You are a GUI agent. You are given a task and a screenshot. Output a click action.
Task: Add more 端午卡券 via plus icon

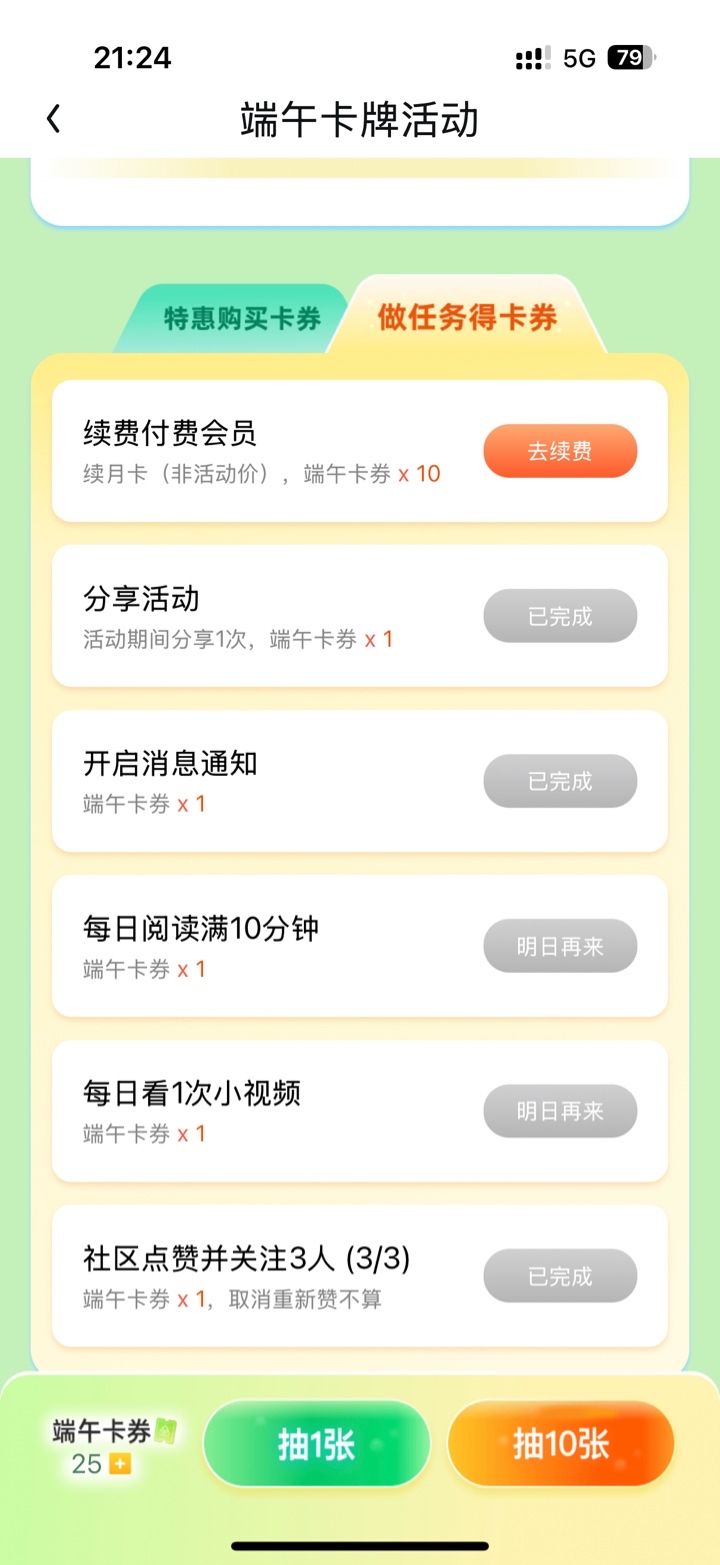pos(121,1465)
